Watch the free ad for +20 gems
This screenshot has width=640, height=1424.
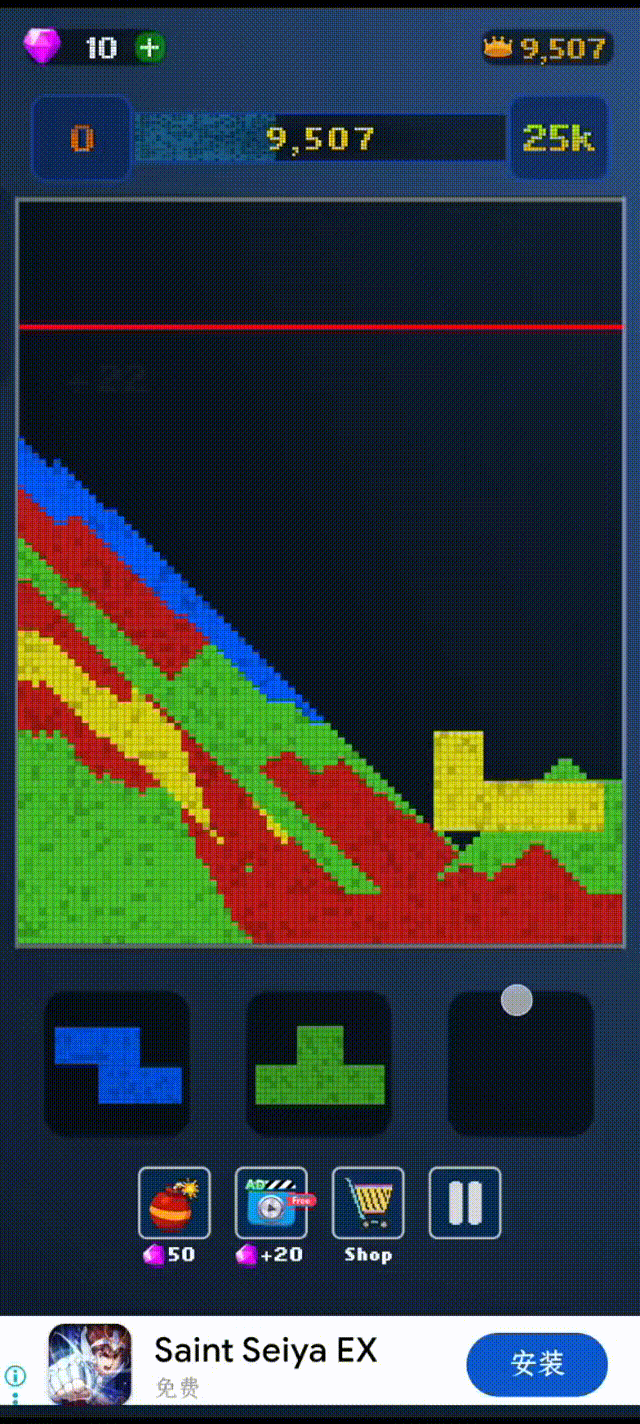271,1203
